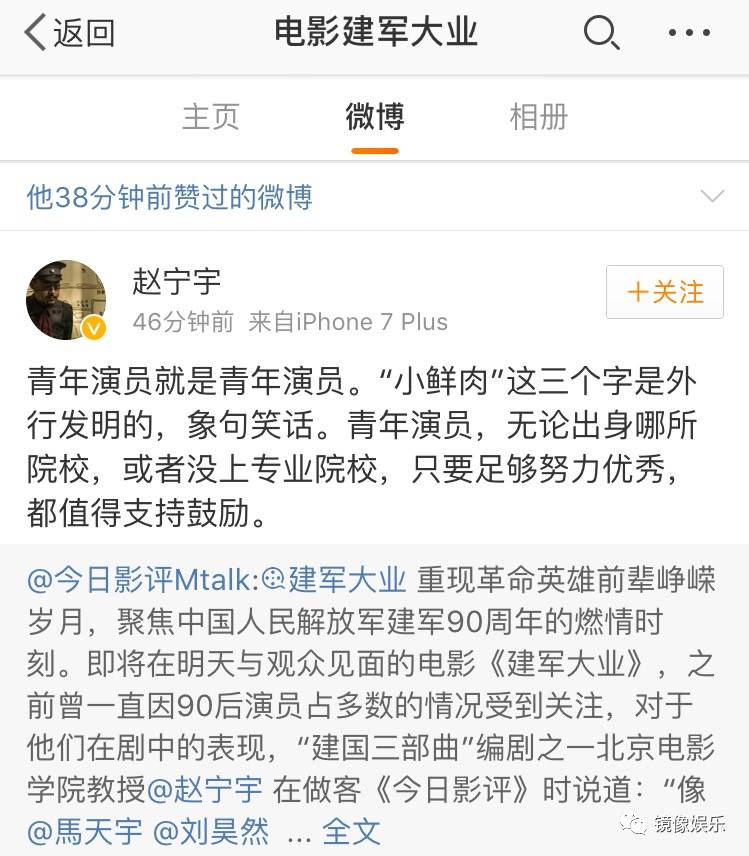Open the @刘昊然 mention link
The width and height of the screenshot is (749, 856).
(x=211, y=832)
